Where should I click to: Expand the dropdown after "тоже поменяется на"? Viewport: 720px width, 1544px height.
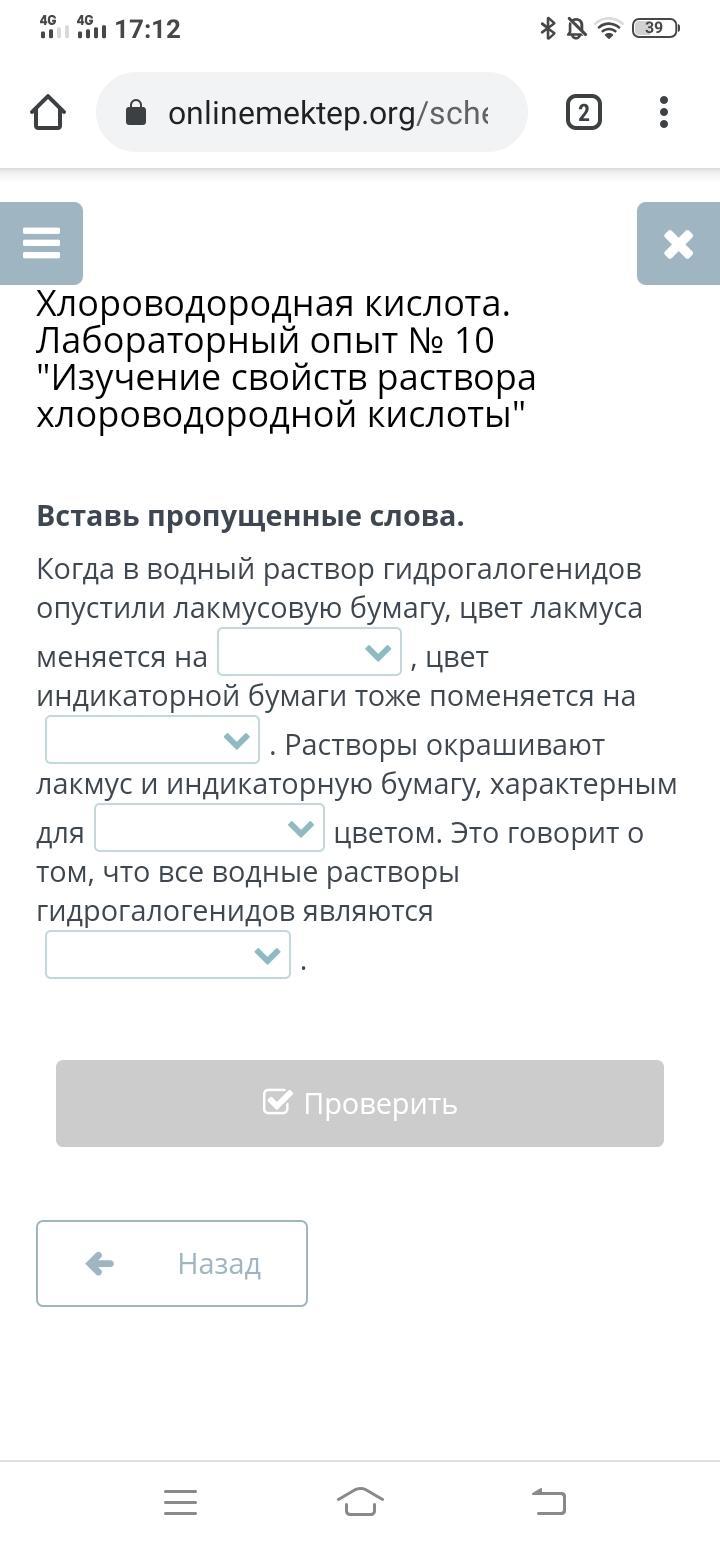[x=152, y=741]
